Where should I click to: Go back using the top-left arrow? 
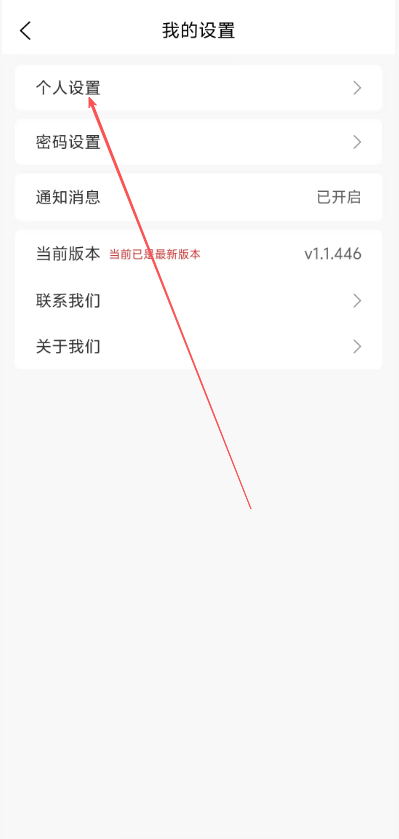coord(25,30)
